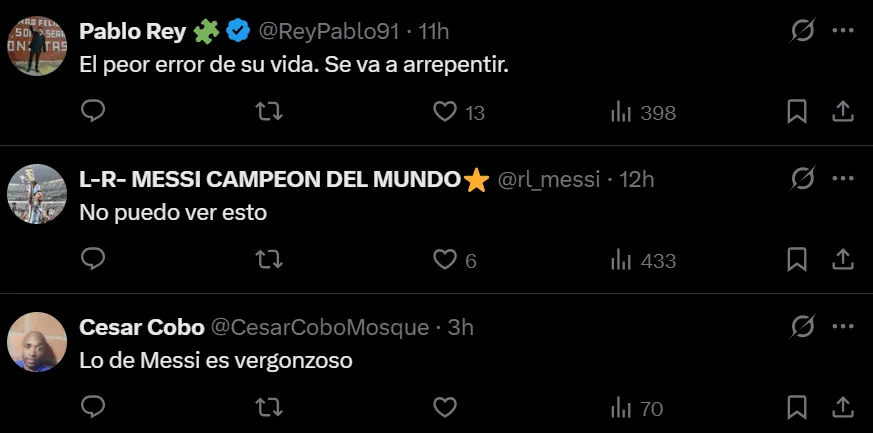Open more options on Cesar Cobo's tweet

[843, 327]
